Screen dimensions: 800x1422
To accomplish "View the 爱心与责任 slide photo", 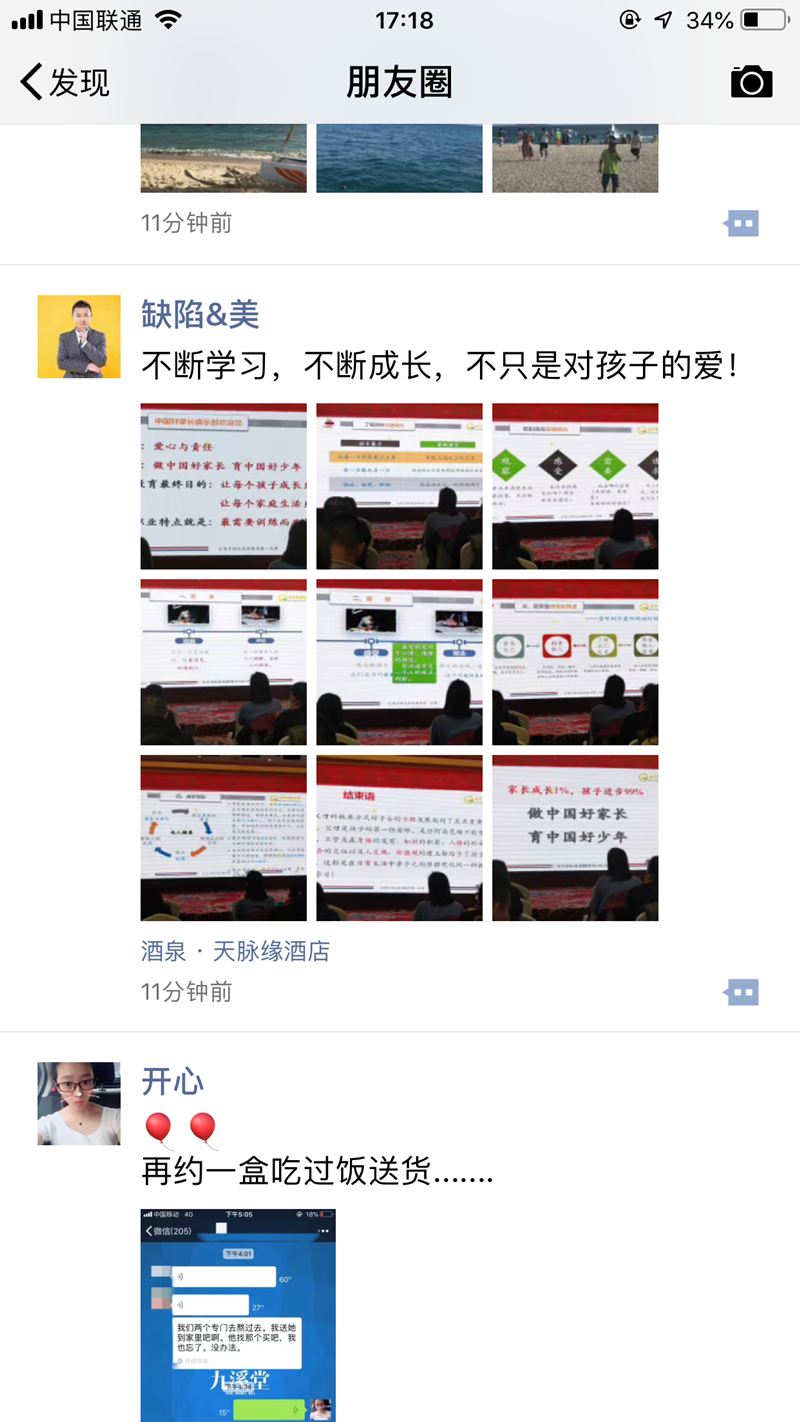I will pyautogui.click(x=223, y=486).
